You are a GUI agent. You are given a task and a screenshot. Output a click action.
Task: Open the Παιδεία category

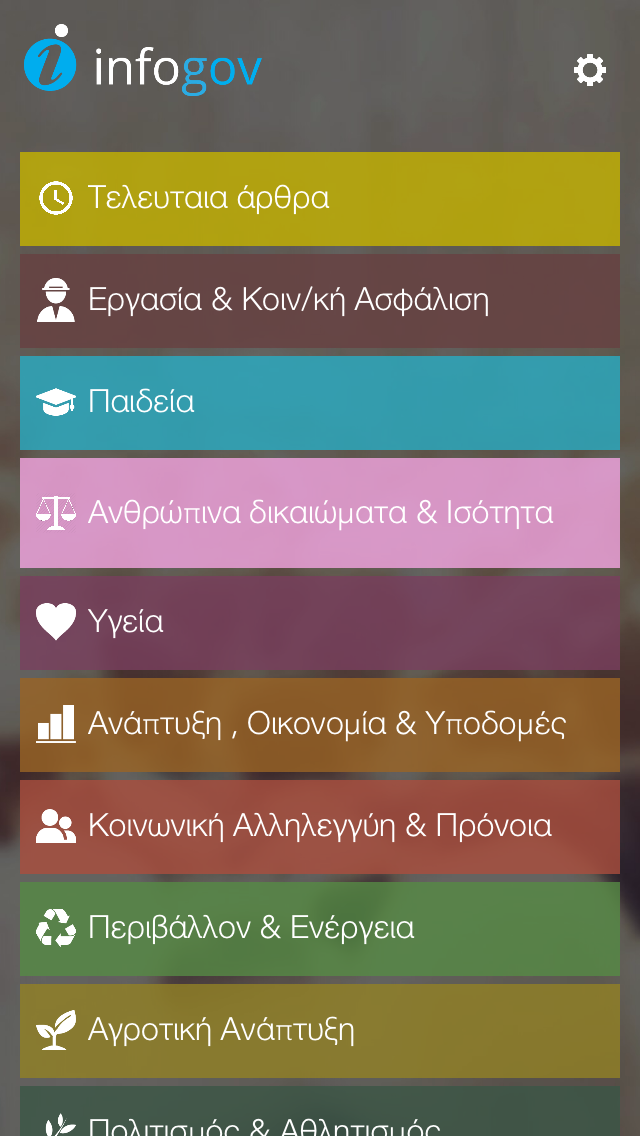320,403
